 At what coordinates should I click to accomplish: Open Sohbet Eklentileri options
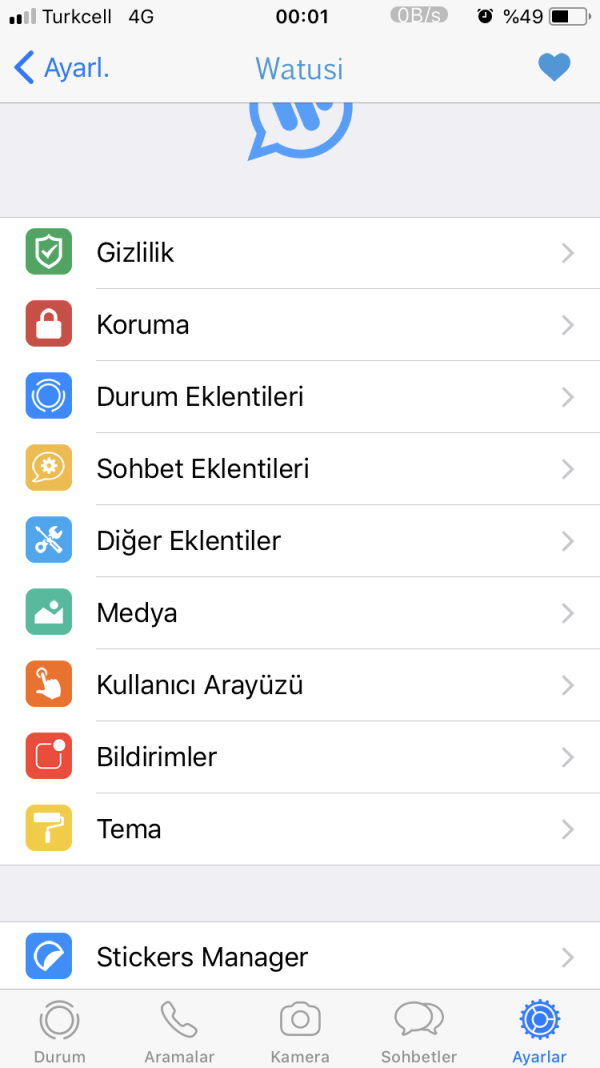point(300,469)
